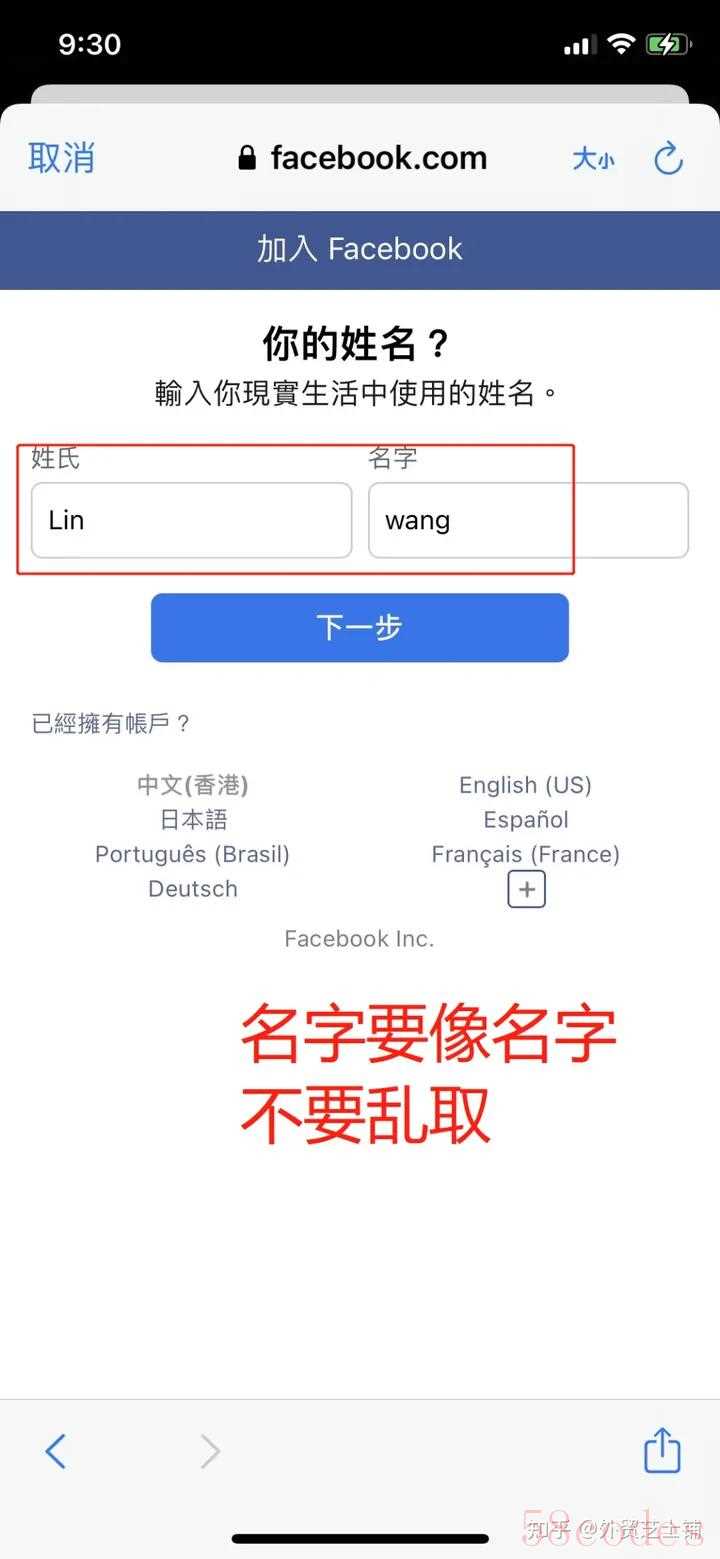Open the 大小 text size menu
The height and width of the screenshot is (1559, 720).
(593, 158)
